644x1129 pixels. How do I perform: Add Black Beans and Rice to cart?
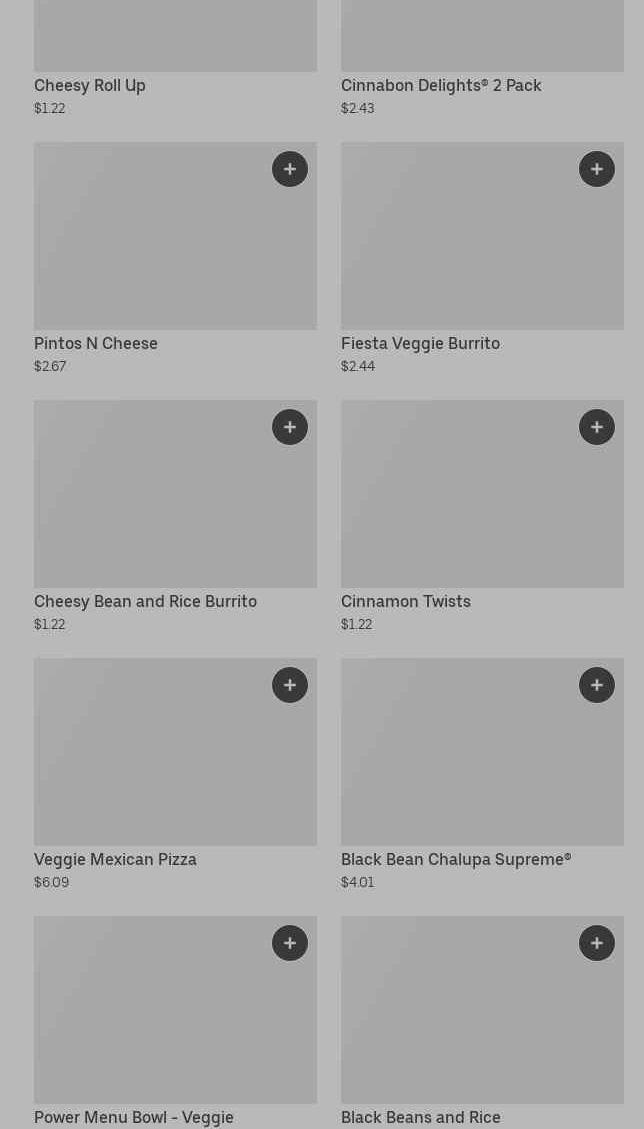pyautogui.click(x=597, y=943)
